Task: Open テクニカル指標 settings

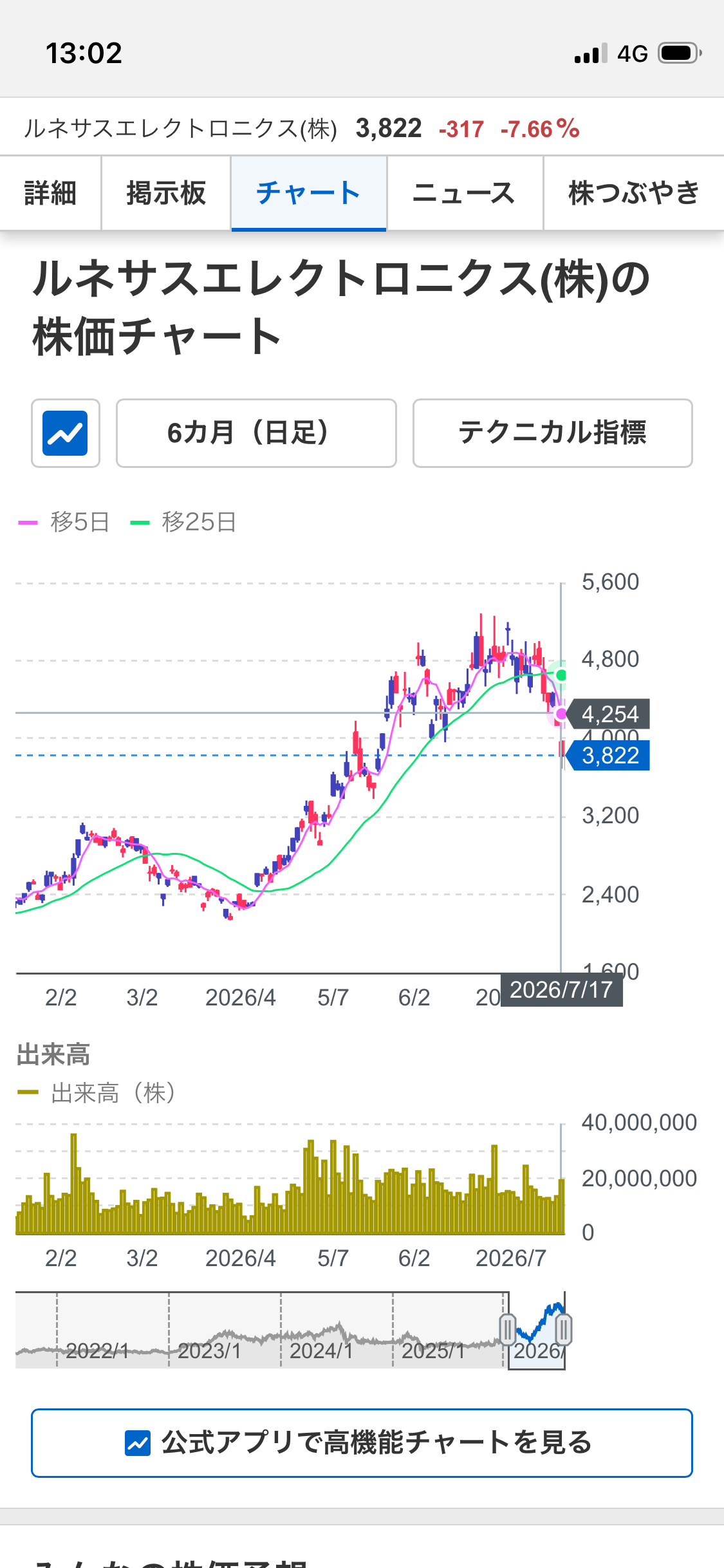Action: click(x=552, y=433)
